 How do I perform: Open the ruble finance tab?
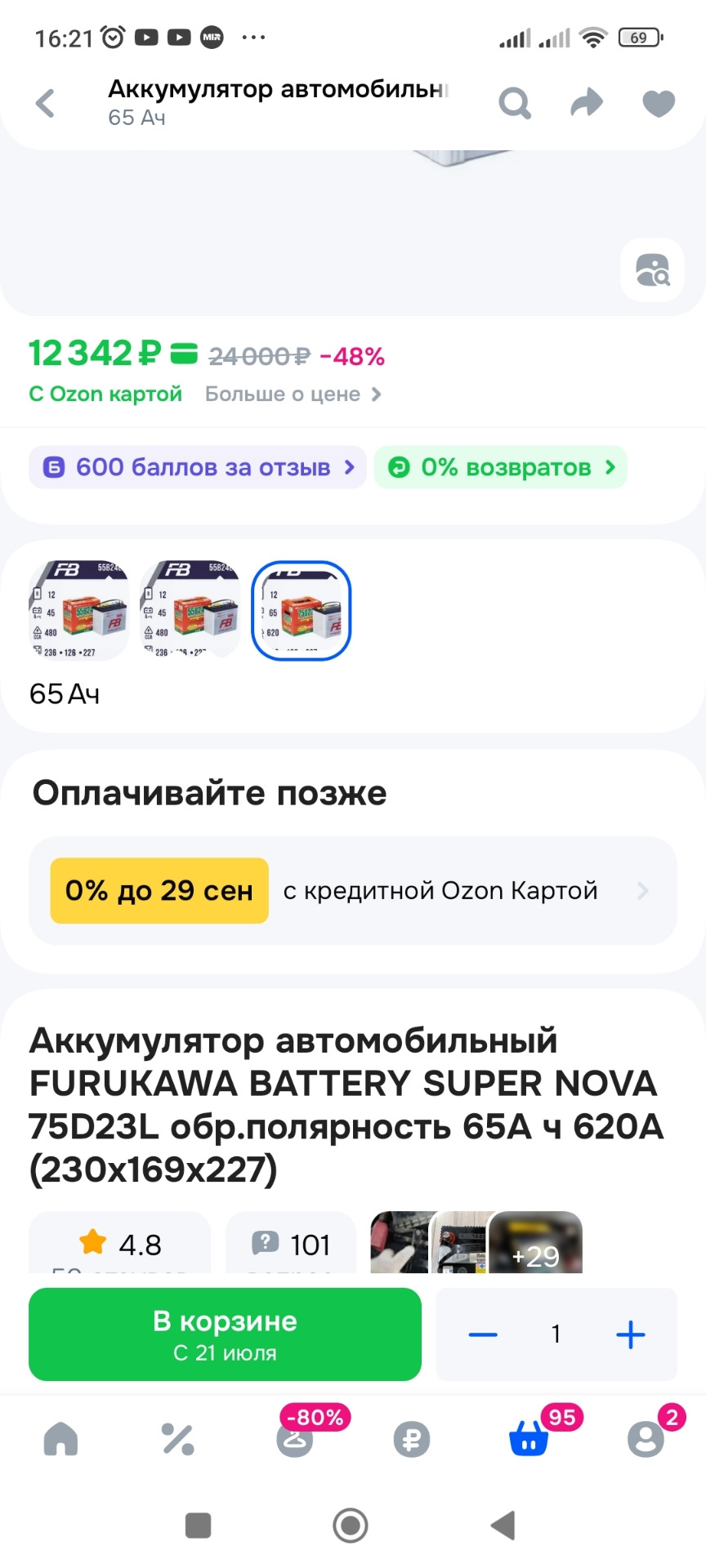[x=411, y=1439]
